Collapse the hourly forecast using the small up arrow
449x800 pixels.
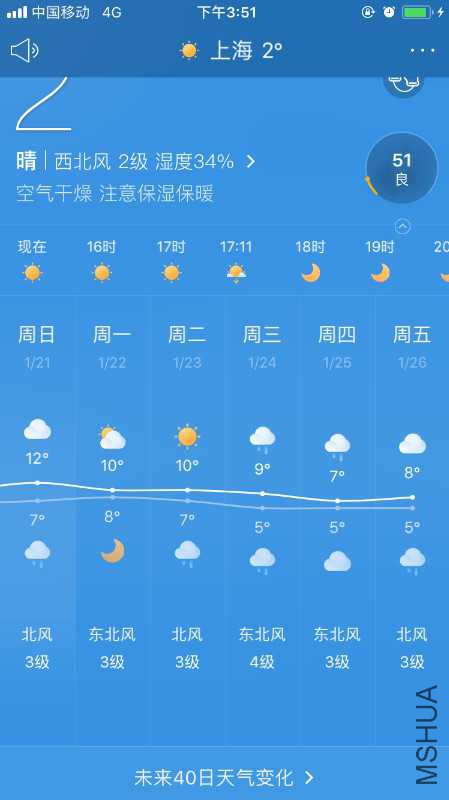pos(403,226)
